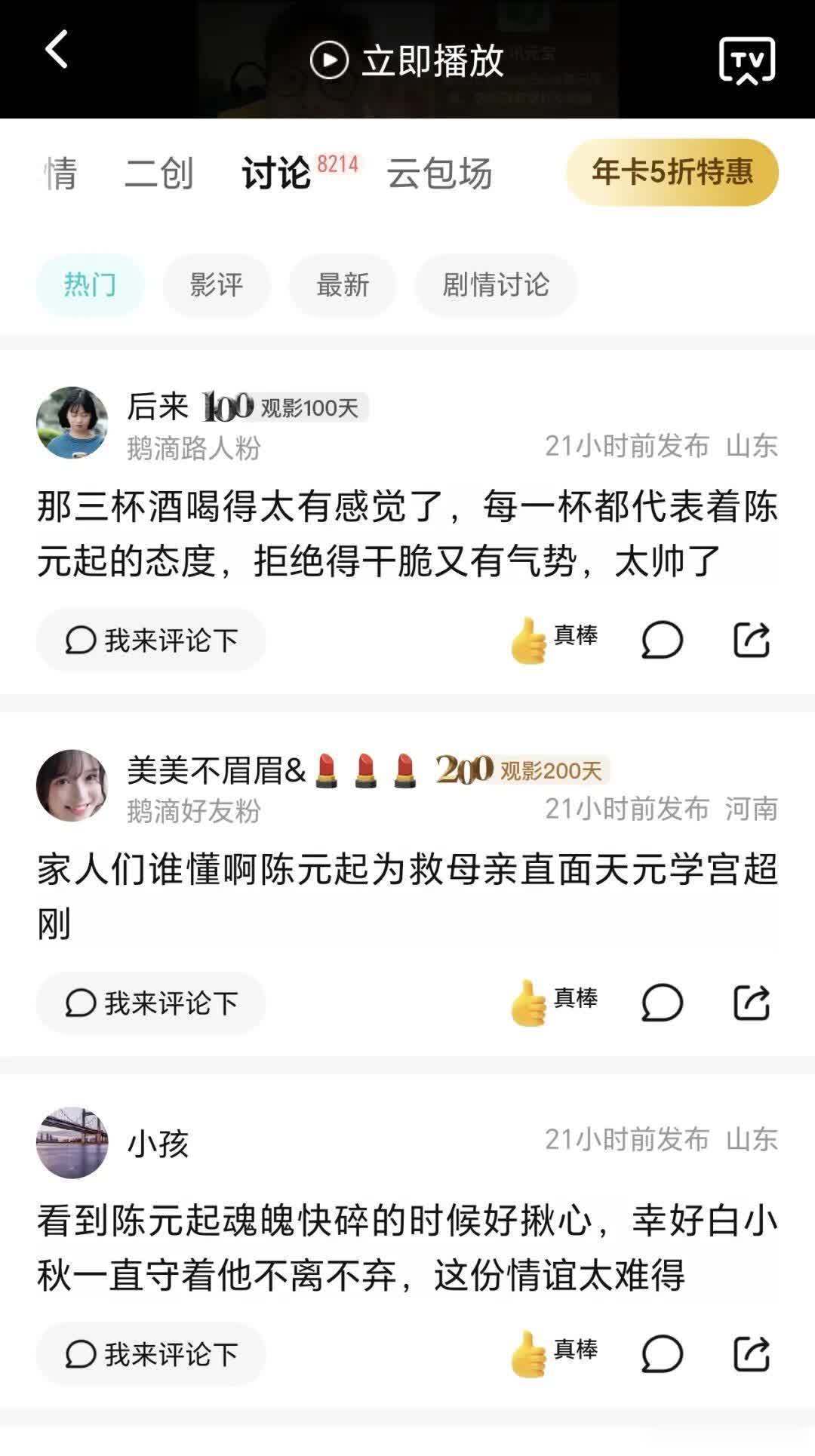Cast to TV using the TV icon
Viewport: 815px width, 1456px height.
pyautogui.click(x=746, y=60)
